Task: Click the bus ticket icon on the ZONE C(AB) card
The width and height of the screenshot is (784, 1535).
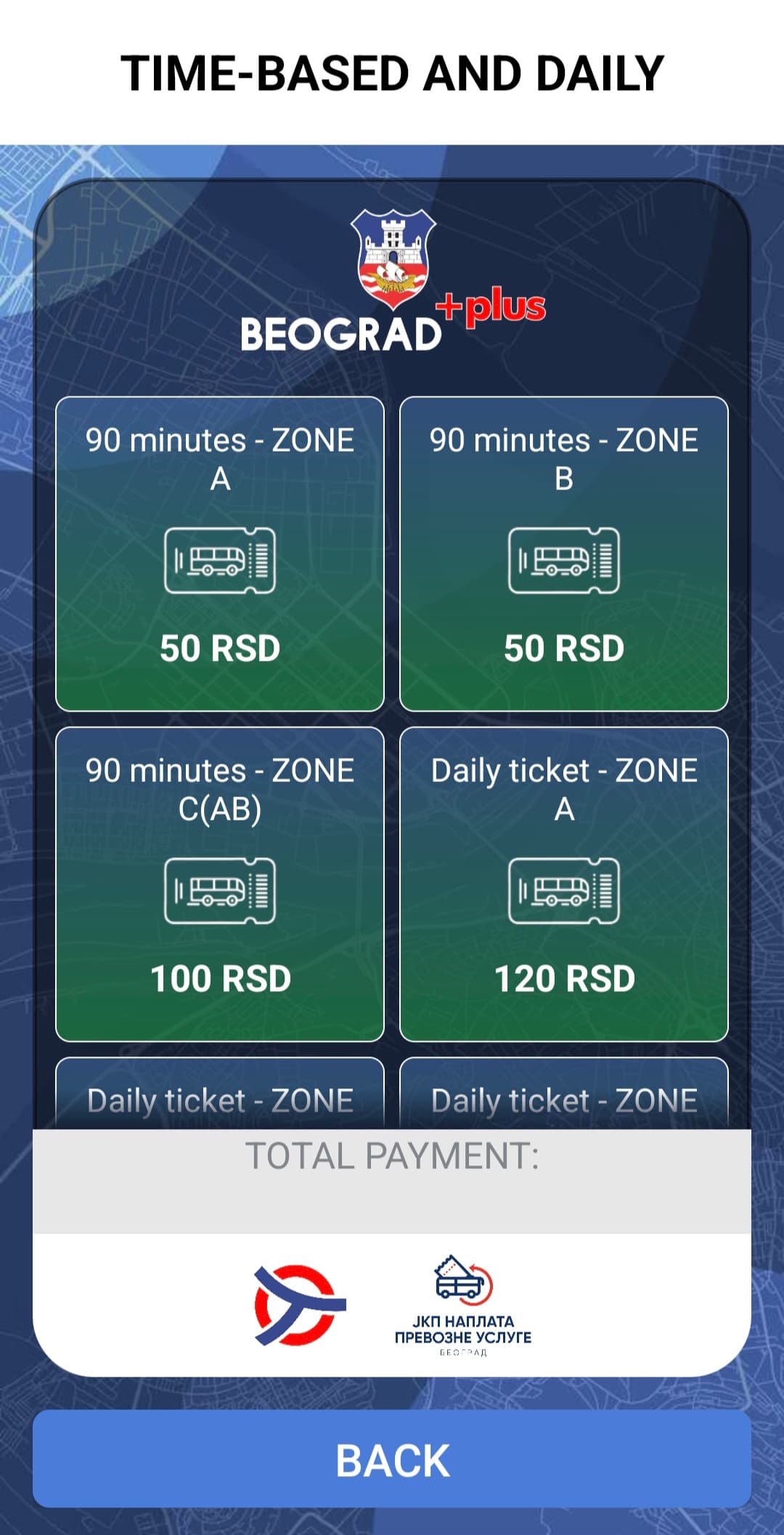Action: point(219,892)
